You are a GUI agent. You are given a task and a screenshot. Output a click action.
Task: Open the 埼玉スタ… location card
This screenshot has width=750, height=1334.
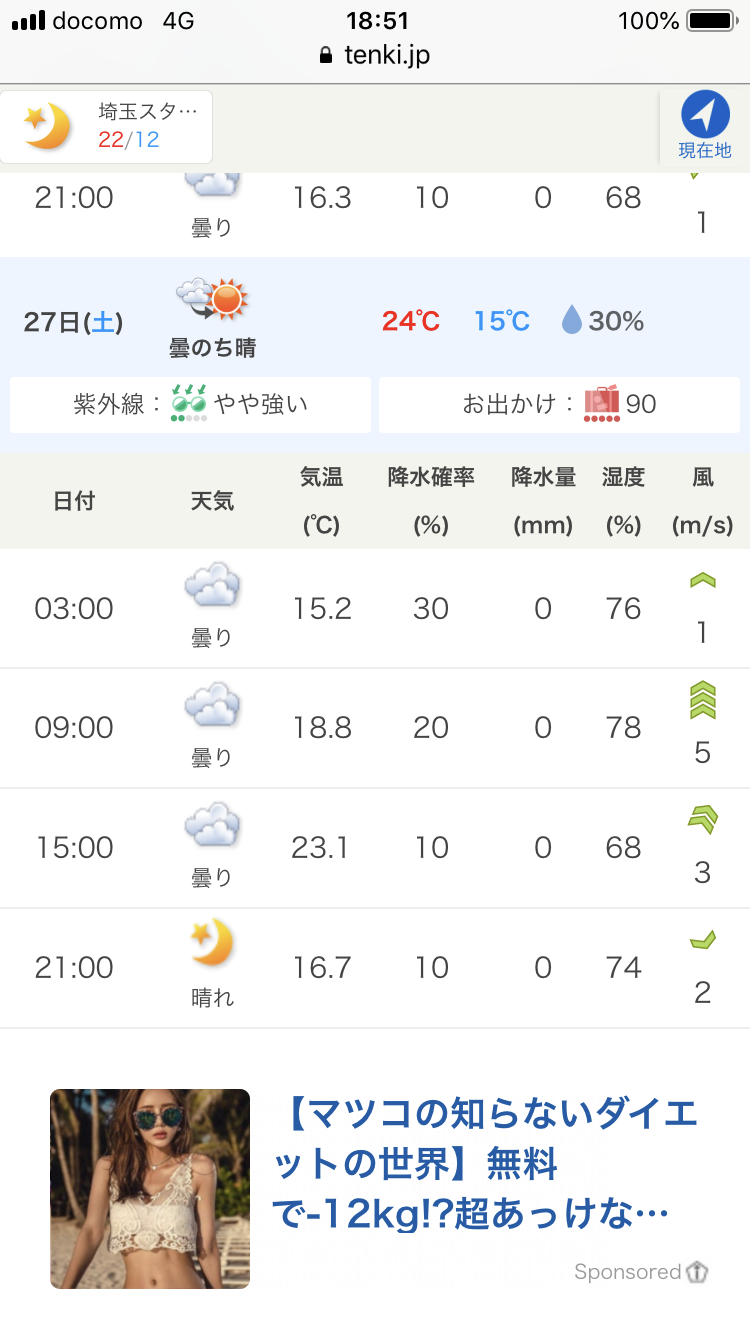tap(106, 127)
